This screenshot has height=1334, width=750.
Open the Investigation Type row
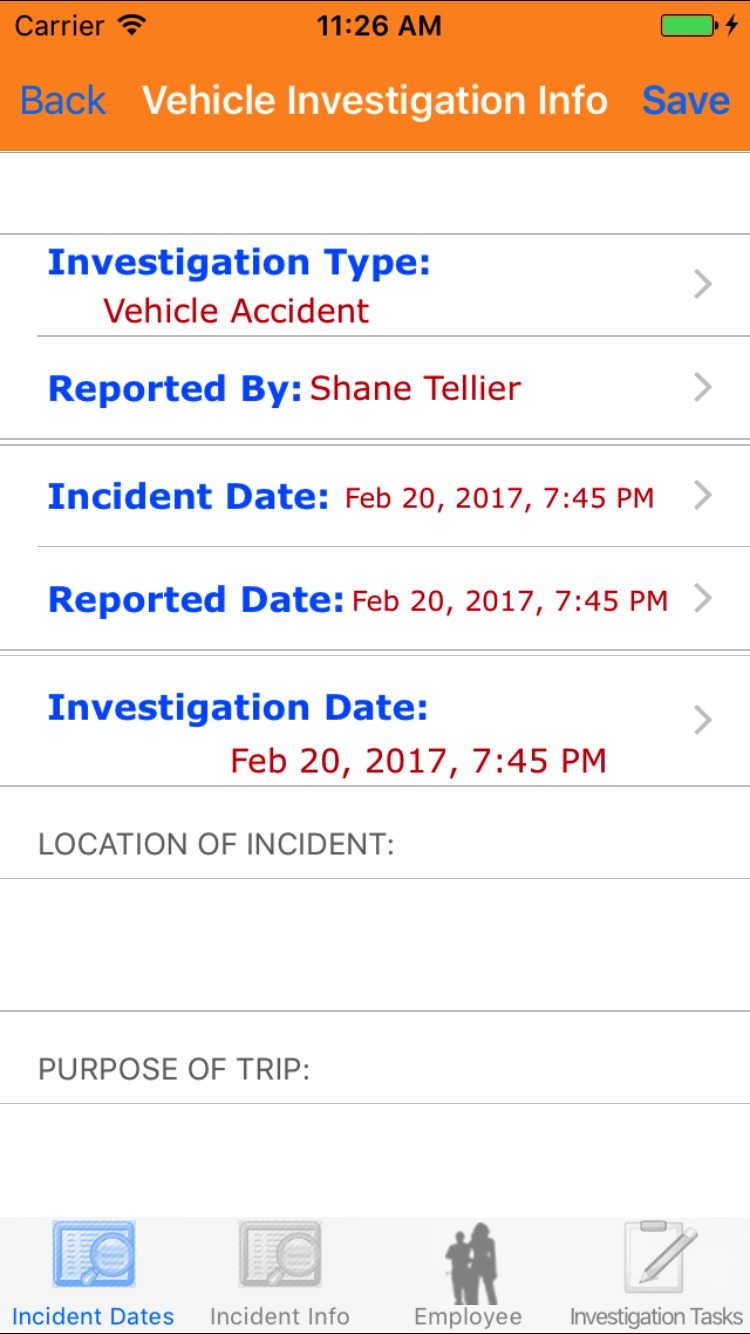pos(375,286)
